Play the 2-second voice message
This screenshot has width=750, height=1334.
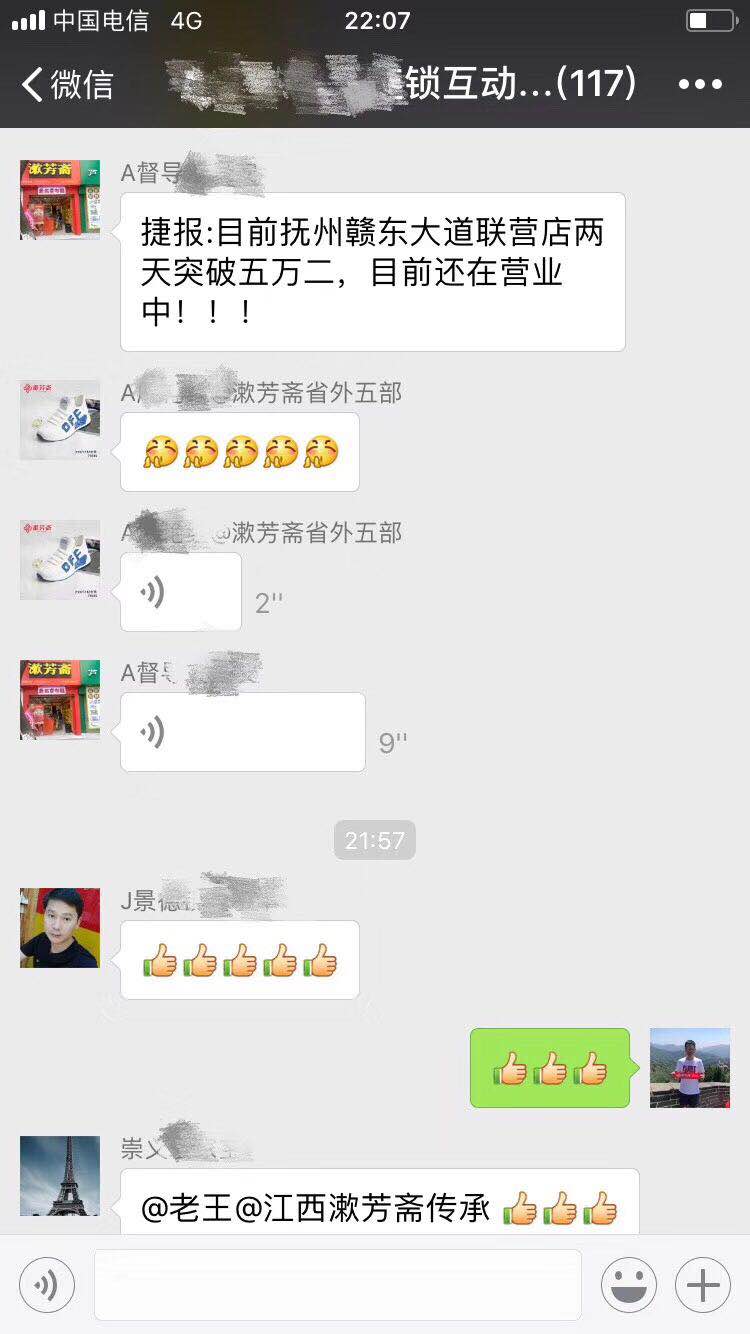pyautogui.click(x=180, y=592)
